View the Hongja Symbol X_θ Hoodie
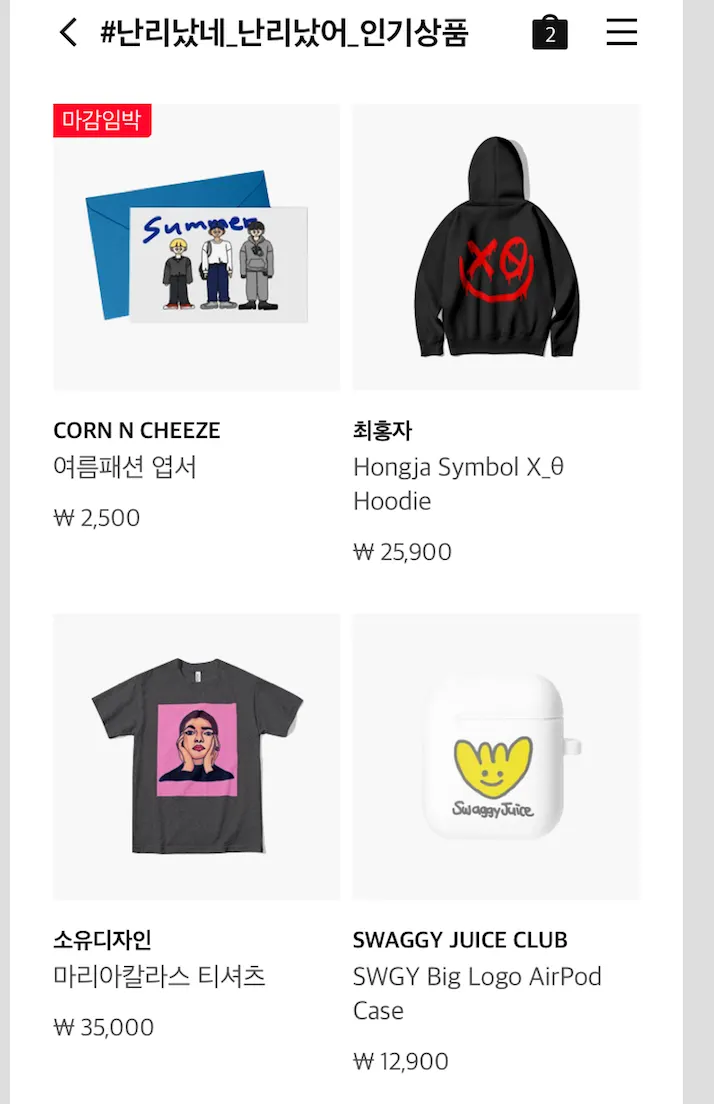 [496, 248]
